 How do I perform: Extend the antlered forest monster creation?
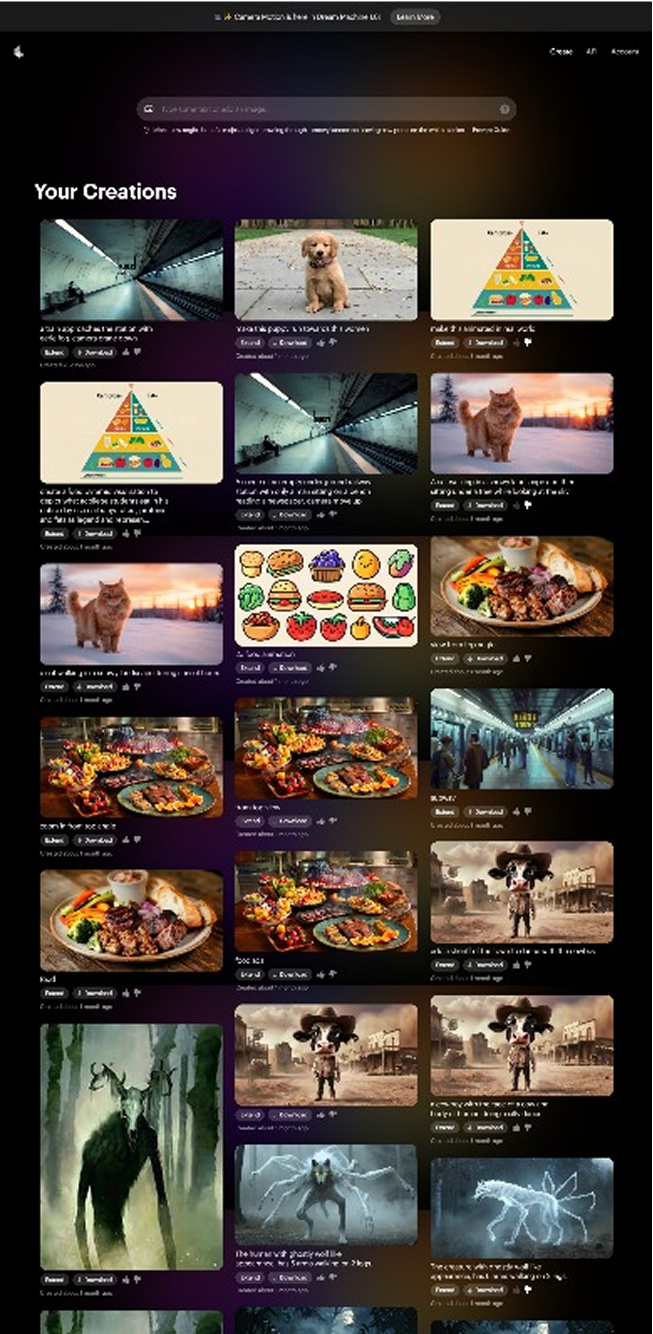pos(54,1279)
